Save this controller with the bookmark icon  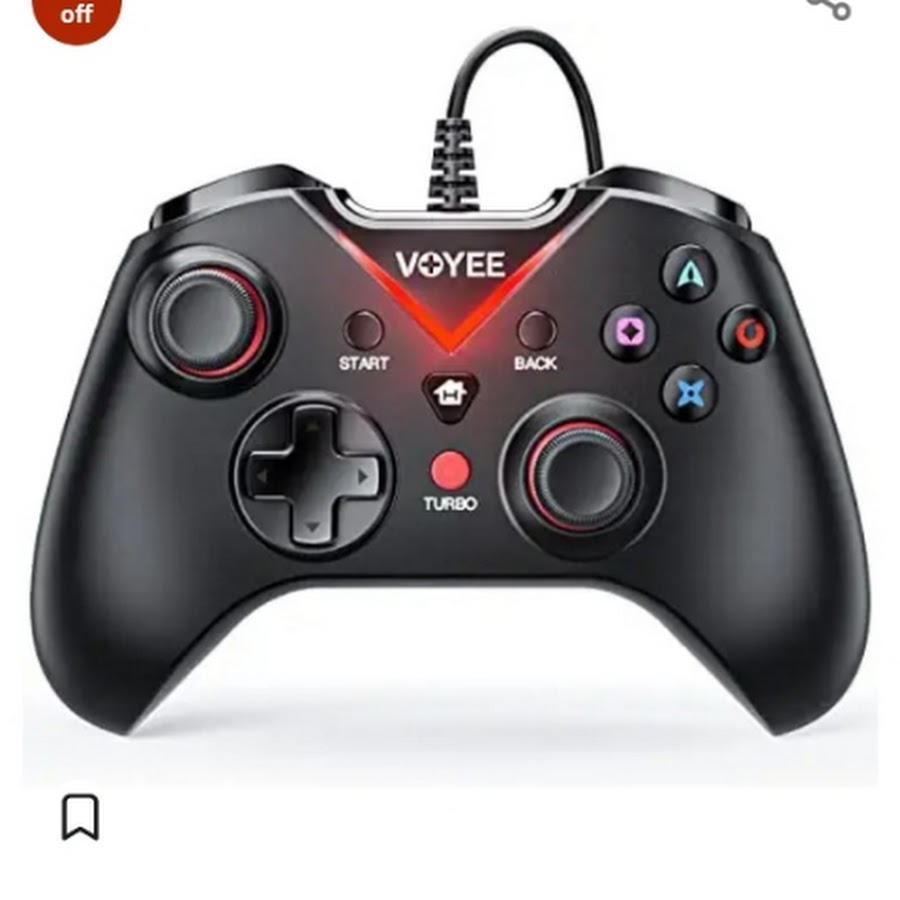click(80, 817)
